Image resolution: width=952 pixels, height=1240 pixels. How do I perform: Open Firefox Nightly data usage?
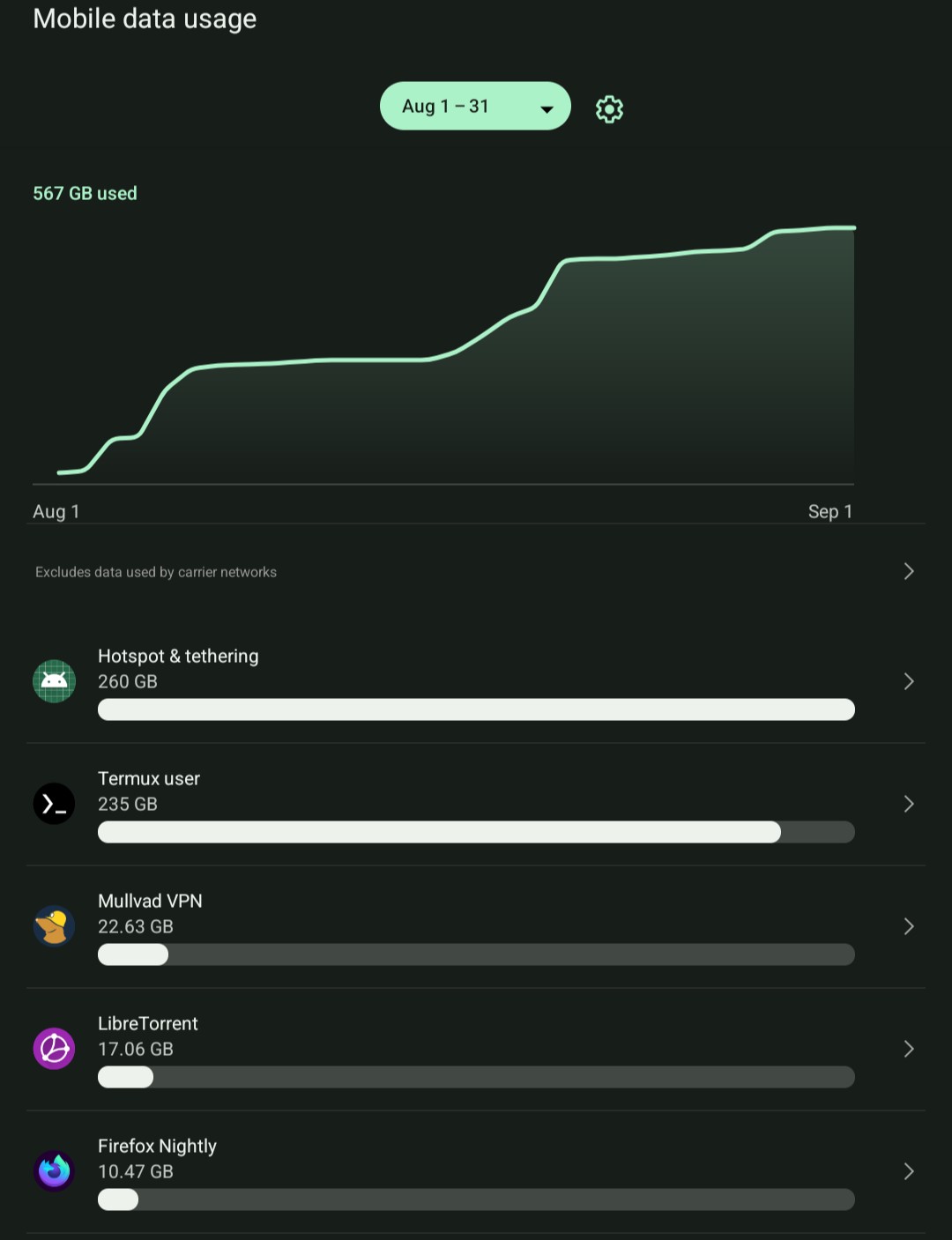click(475, 1171)
